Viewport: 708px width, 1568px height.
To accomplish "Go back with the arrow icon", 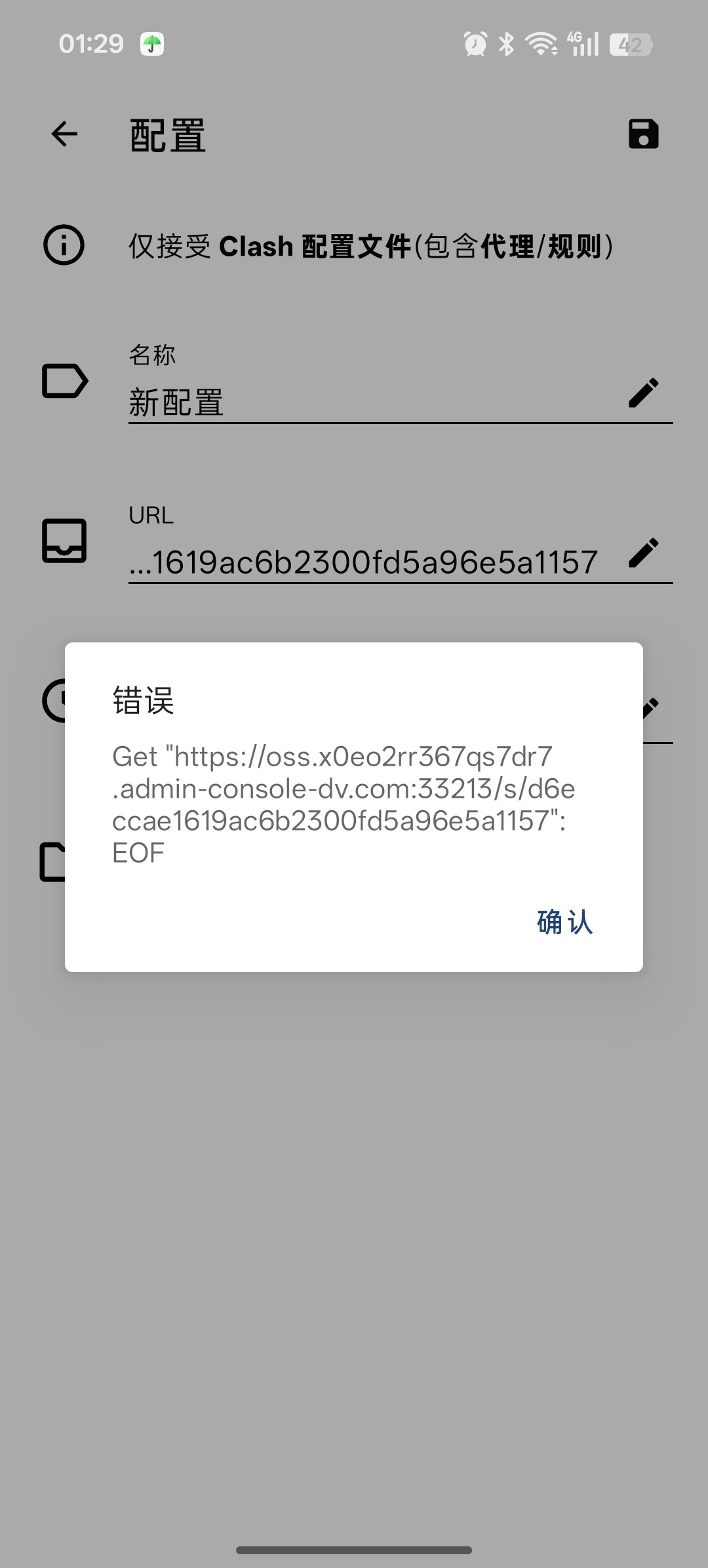I will (64, 134).
